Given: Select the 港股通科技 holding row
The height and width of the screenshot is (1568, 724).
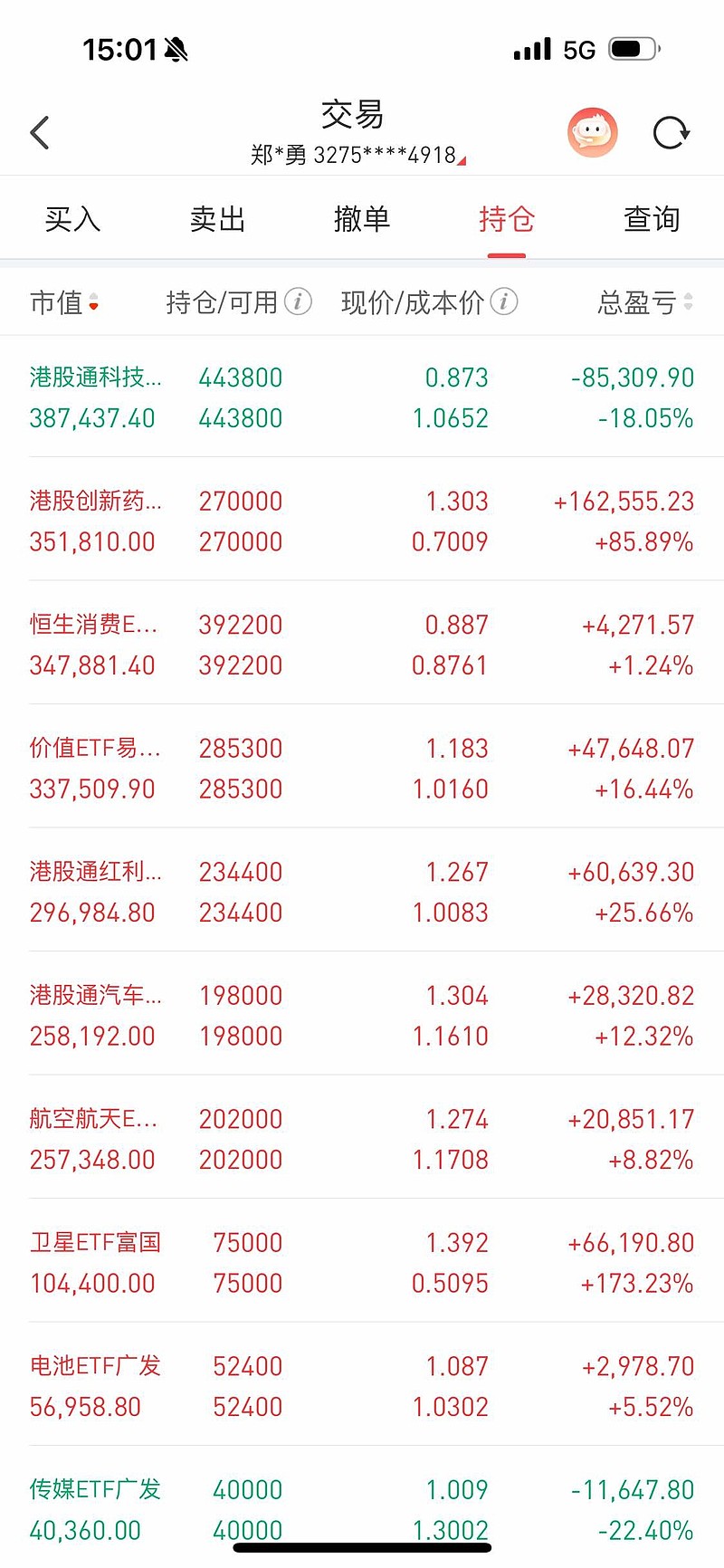Looking at the screenshot, I should (x=362, y=397).
